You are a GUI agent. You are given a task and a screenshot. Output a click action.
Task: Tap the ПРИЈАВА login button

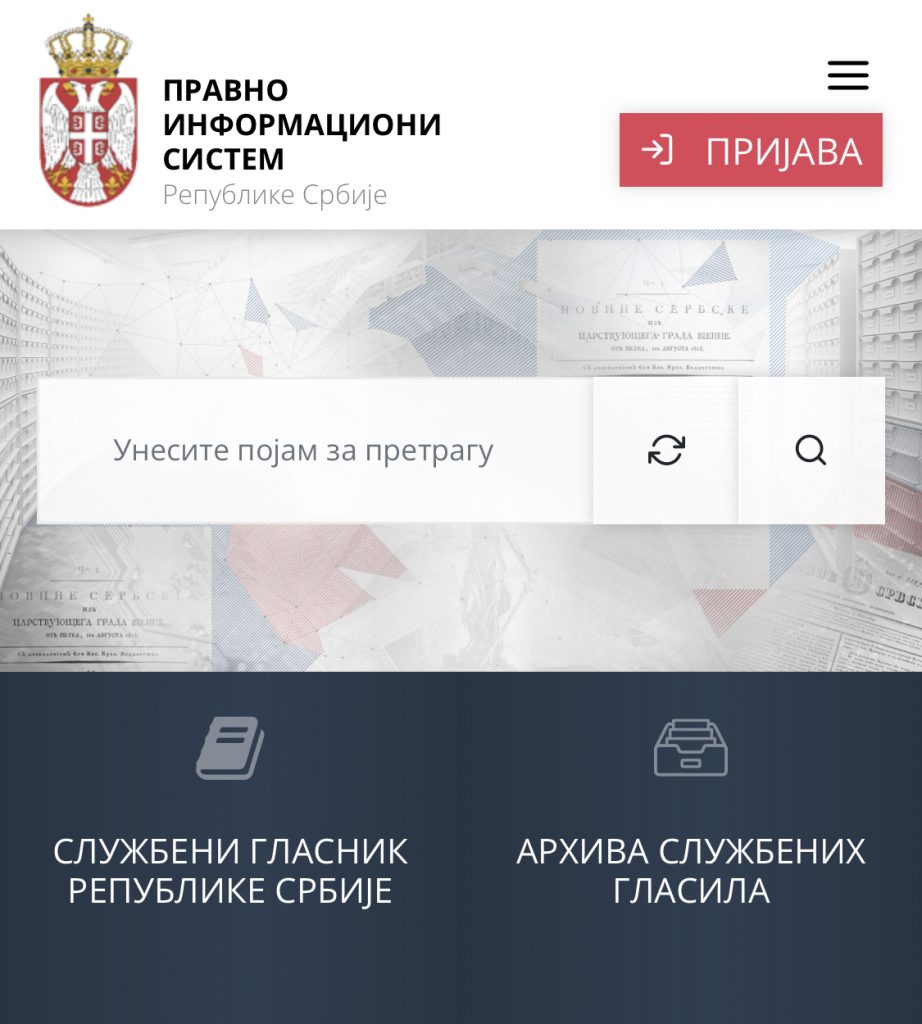tap(751, 151)
